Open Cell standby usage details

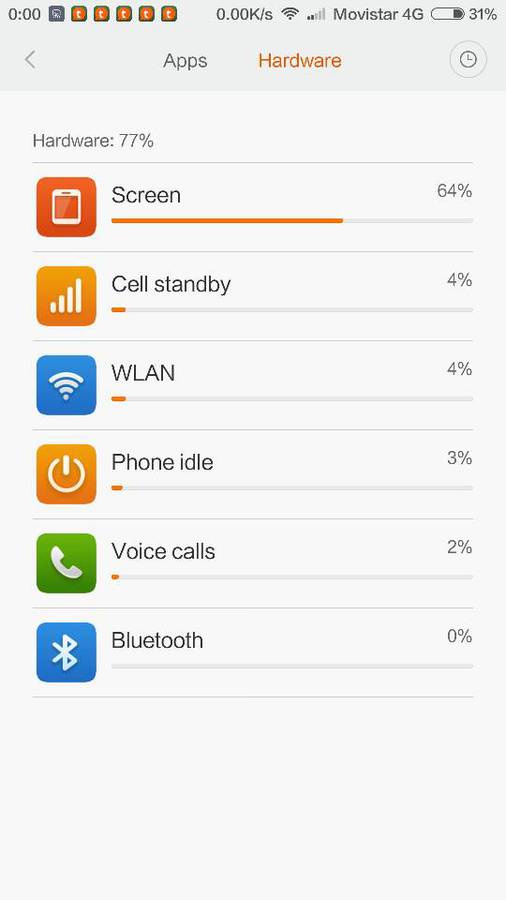point(253,296)
